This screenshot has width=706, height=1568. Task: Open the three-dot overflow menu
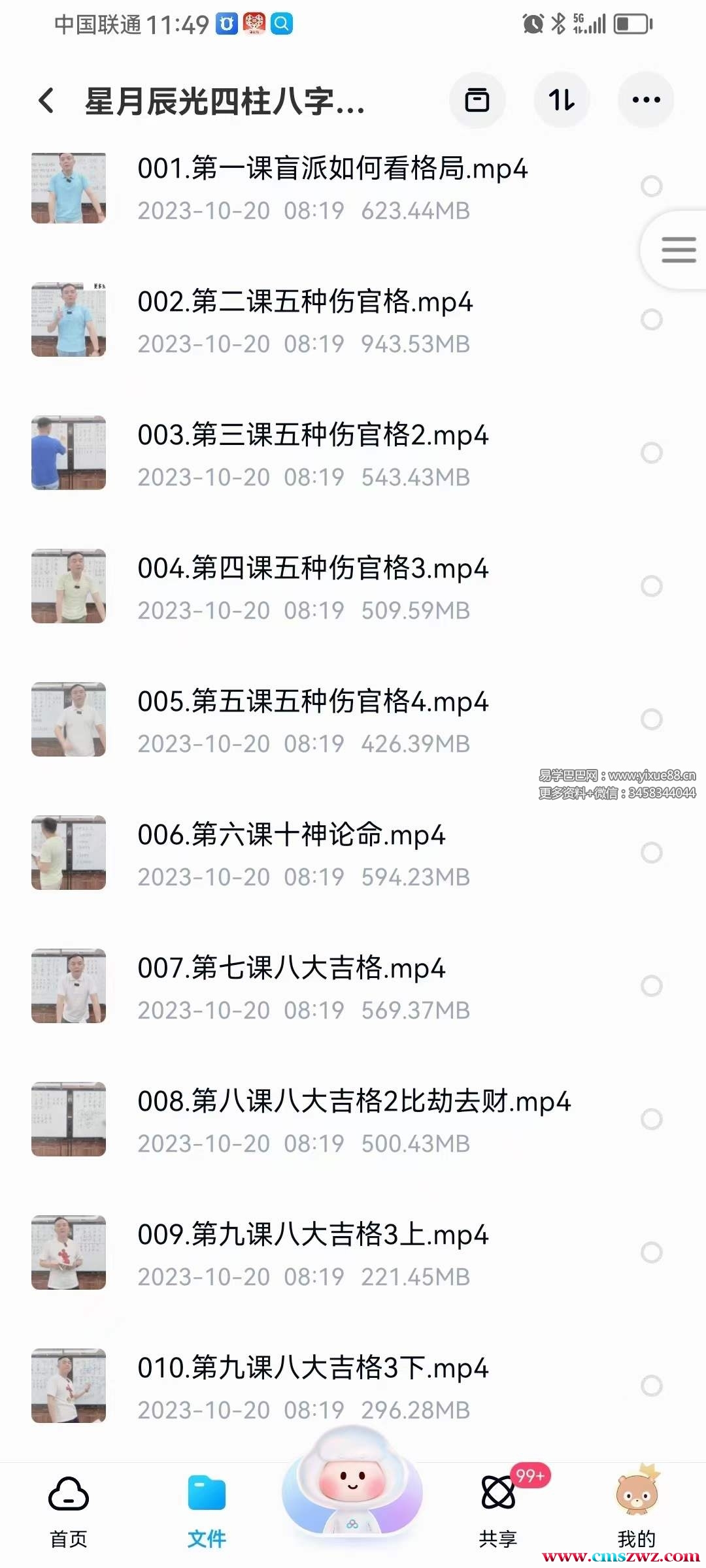[646, 100]
